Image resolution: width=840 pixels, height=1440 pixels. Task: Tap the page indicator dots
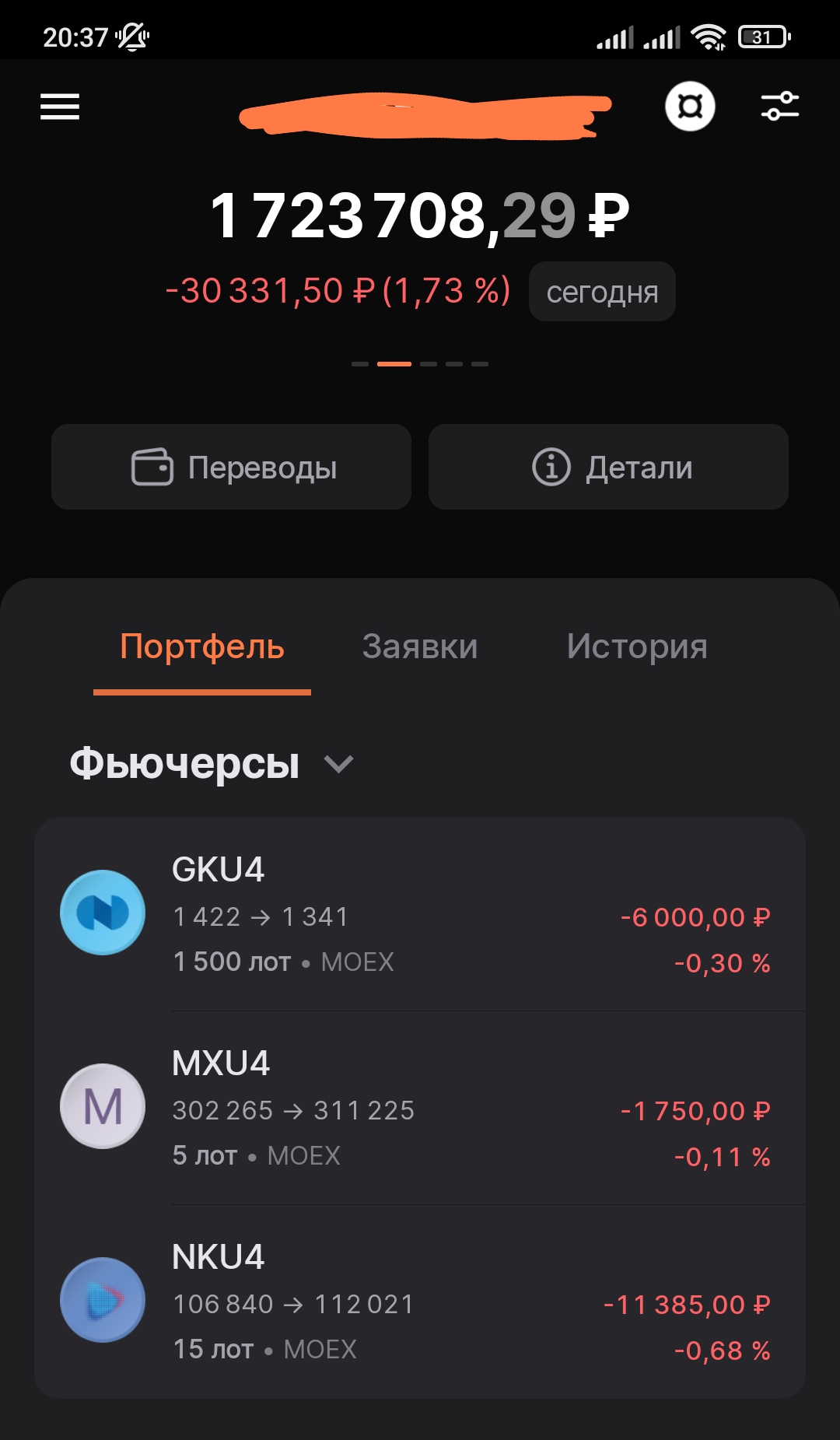(x=420, y=363)
